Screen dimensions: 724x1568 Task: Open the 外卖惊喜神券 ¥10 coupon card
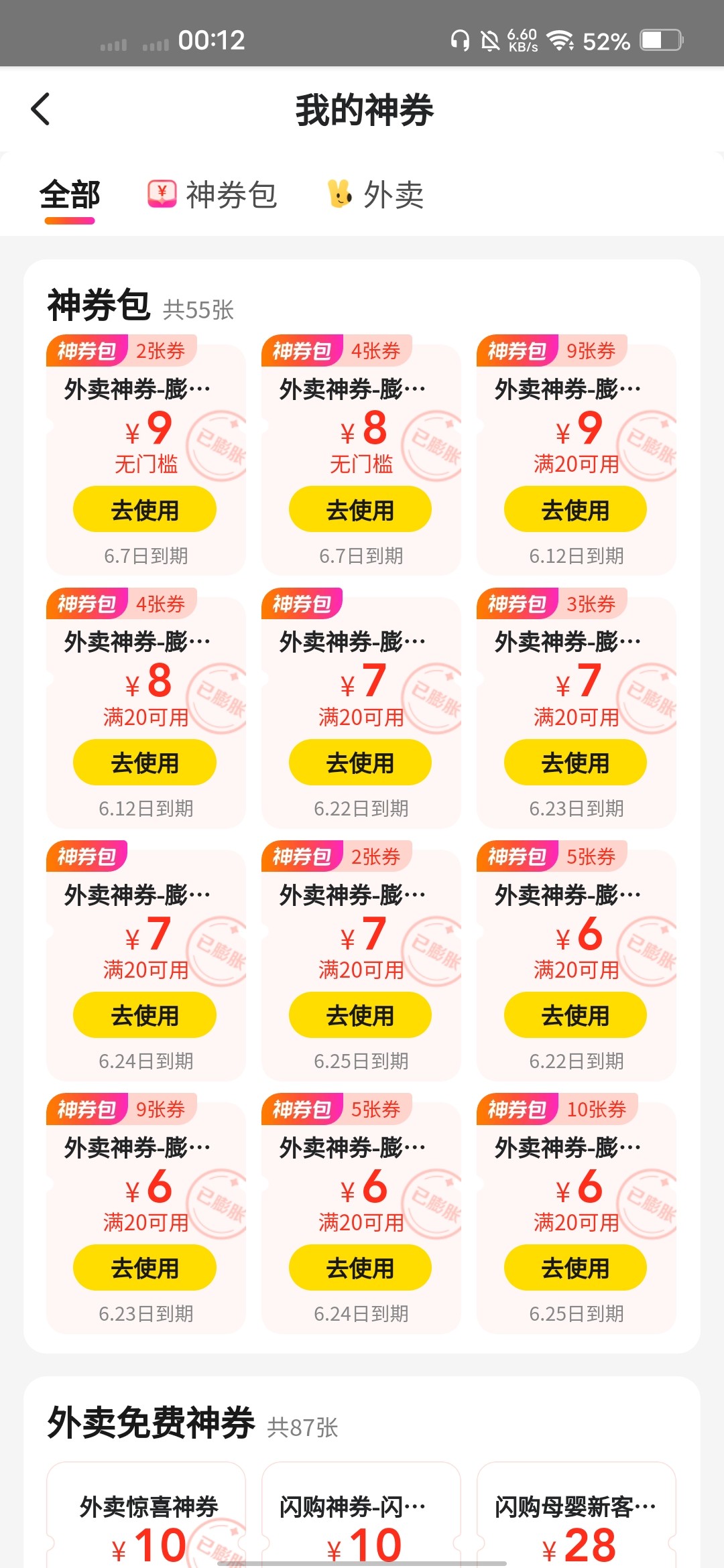pos(146,1521)
